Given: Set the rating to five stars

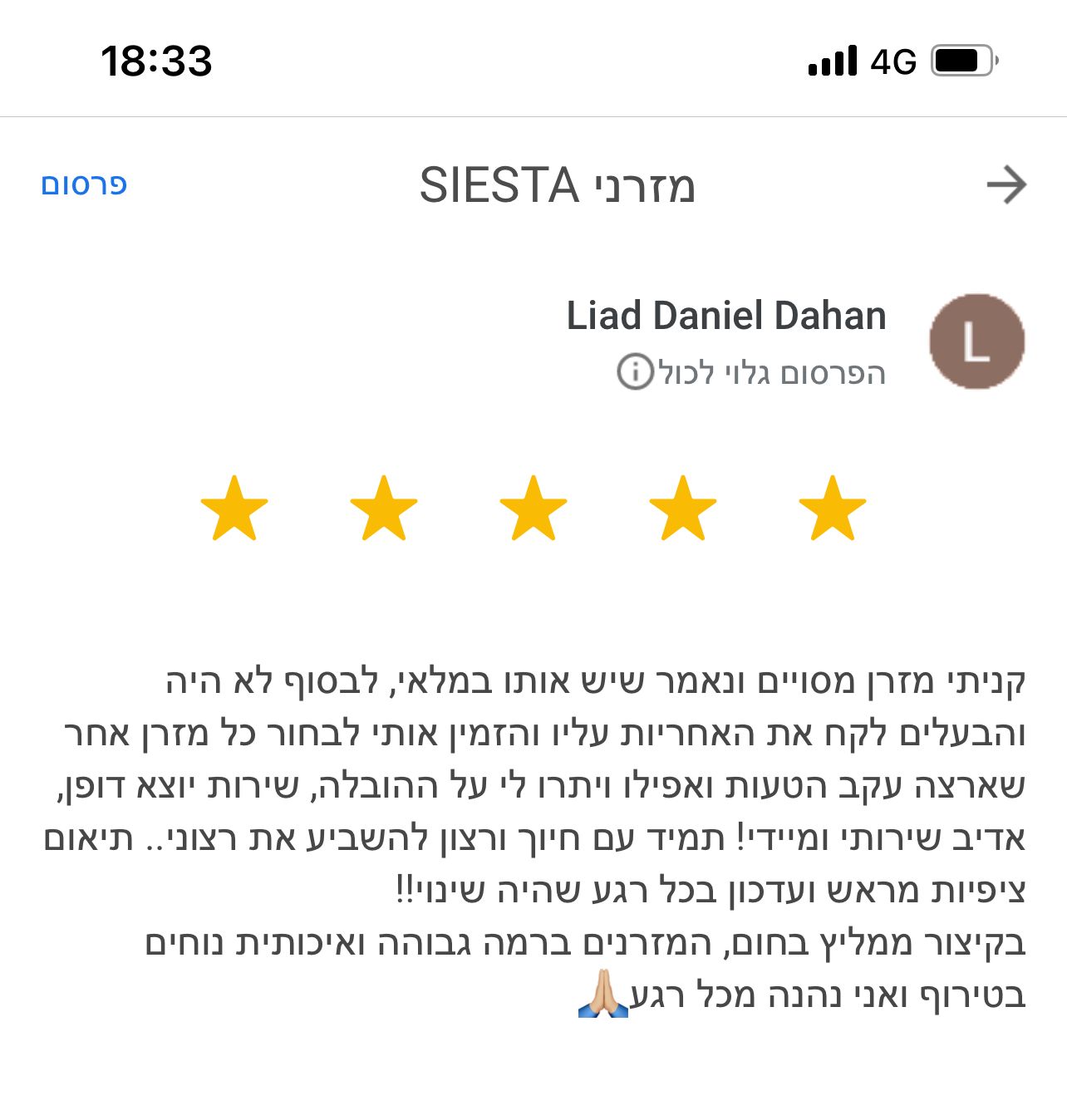Looking at the screenshot, I should [x=234, y=508].
